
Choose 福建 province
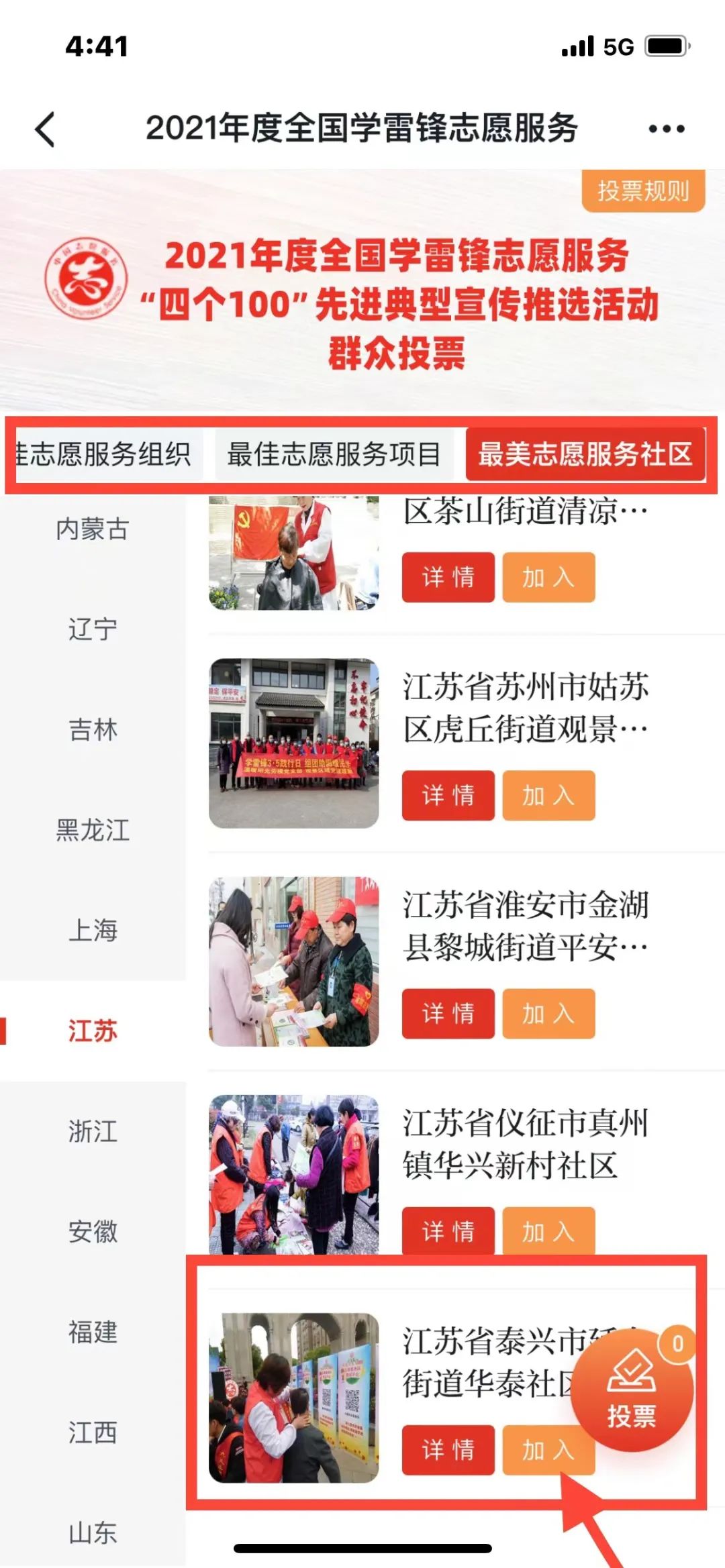93,1332
